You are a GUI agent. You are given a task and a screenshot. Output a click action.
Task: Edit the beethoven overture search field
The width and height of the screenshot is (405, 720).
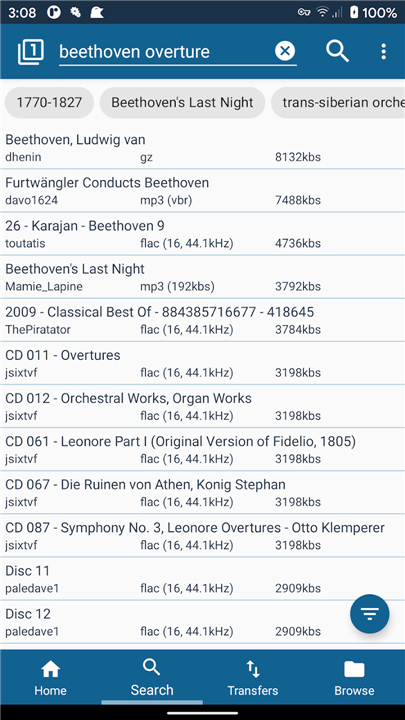pos(166,51)
